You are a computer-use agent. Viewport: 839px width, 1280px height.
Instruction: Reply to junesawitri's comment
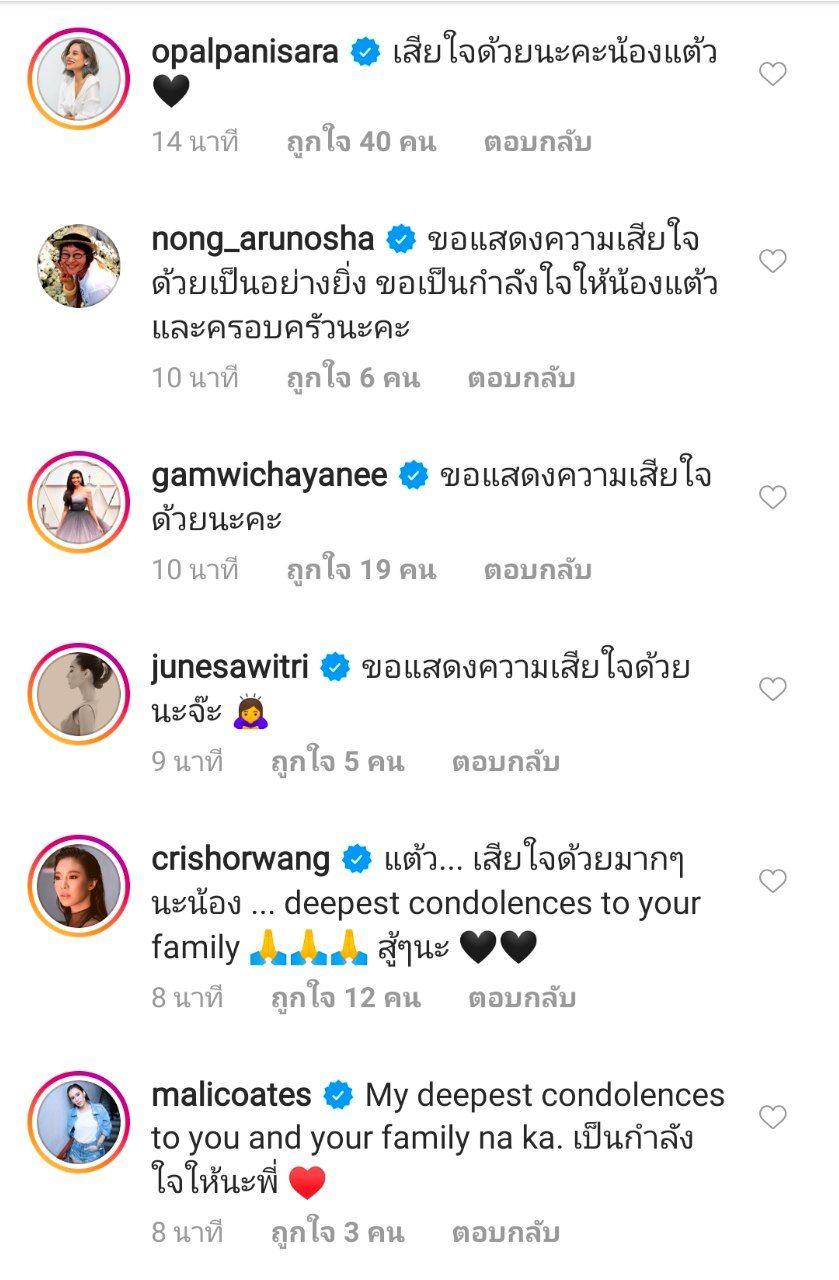click(x=505, y=762)
